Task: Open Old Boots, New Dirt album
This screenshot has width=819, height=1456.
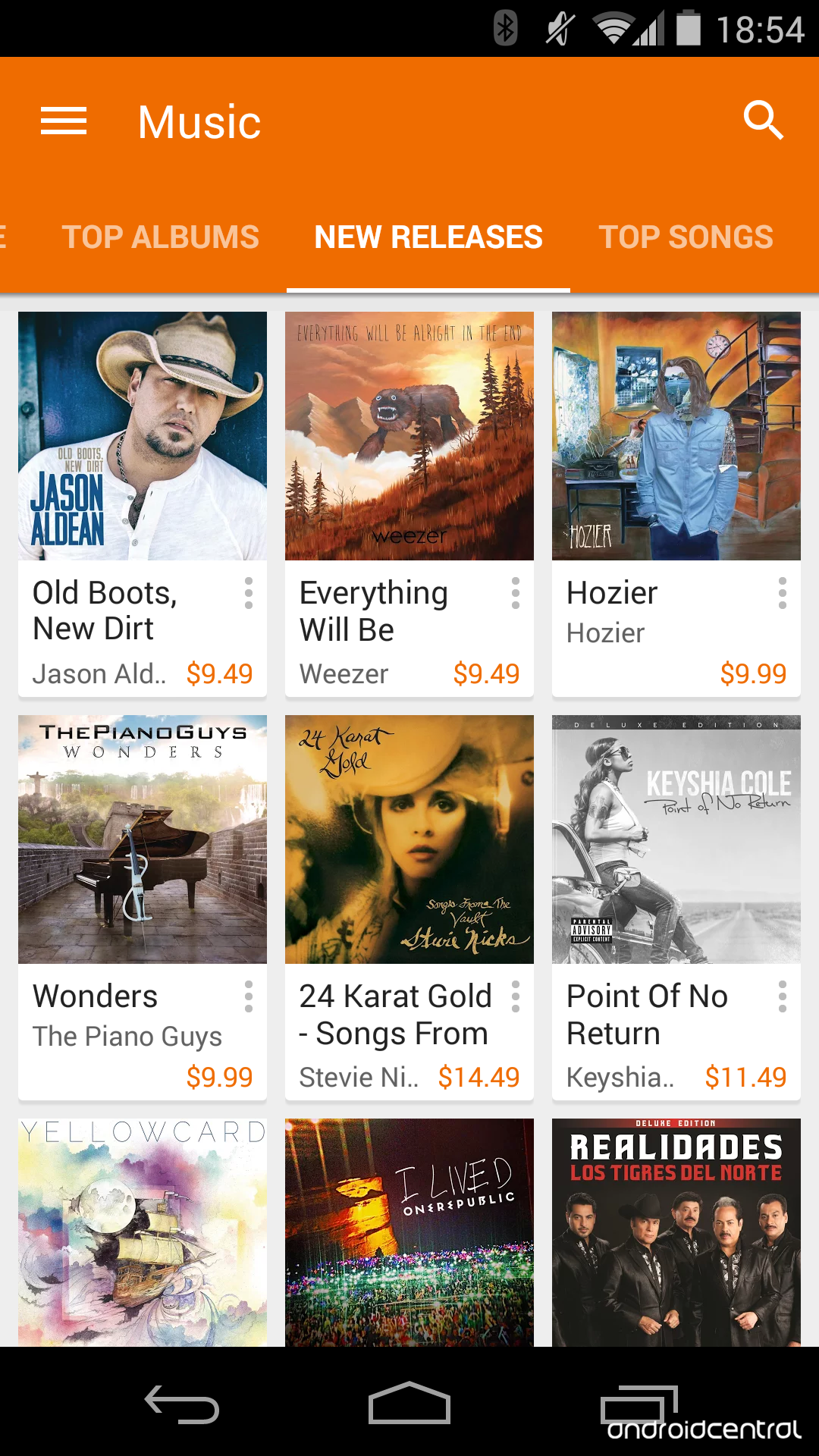Action: tap(143, 504)
